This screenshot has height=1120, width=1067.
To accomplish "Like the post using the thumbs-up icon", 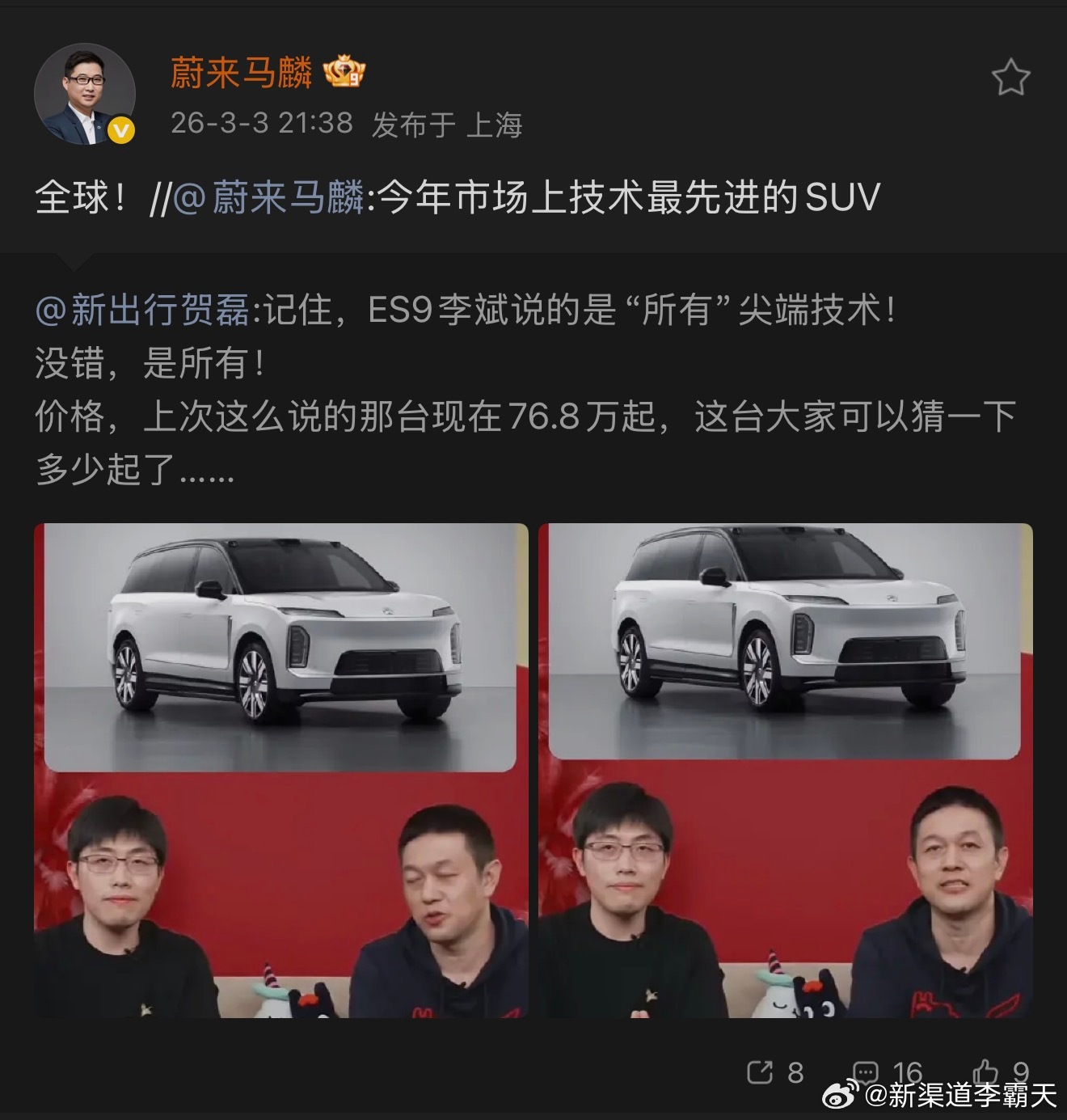I will click(x=985, y=1071).
